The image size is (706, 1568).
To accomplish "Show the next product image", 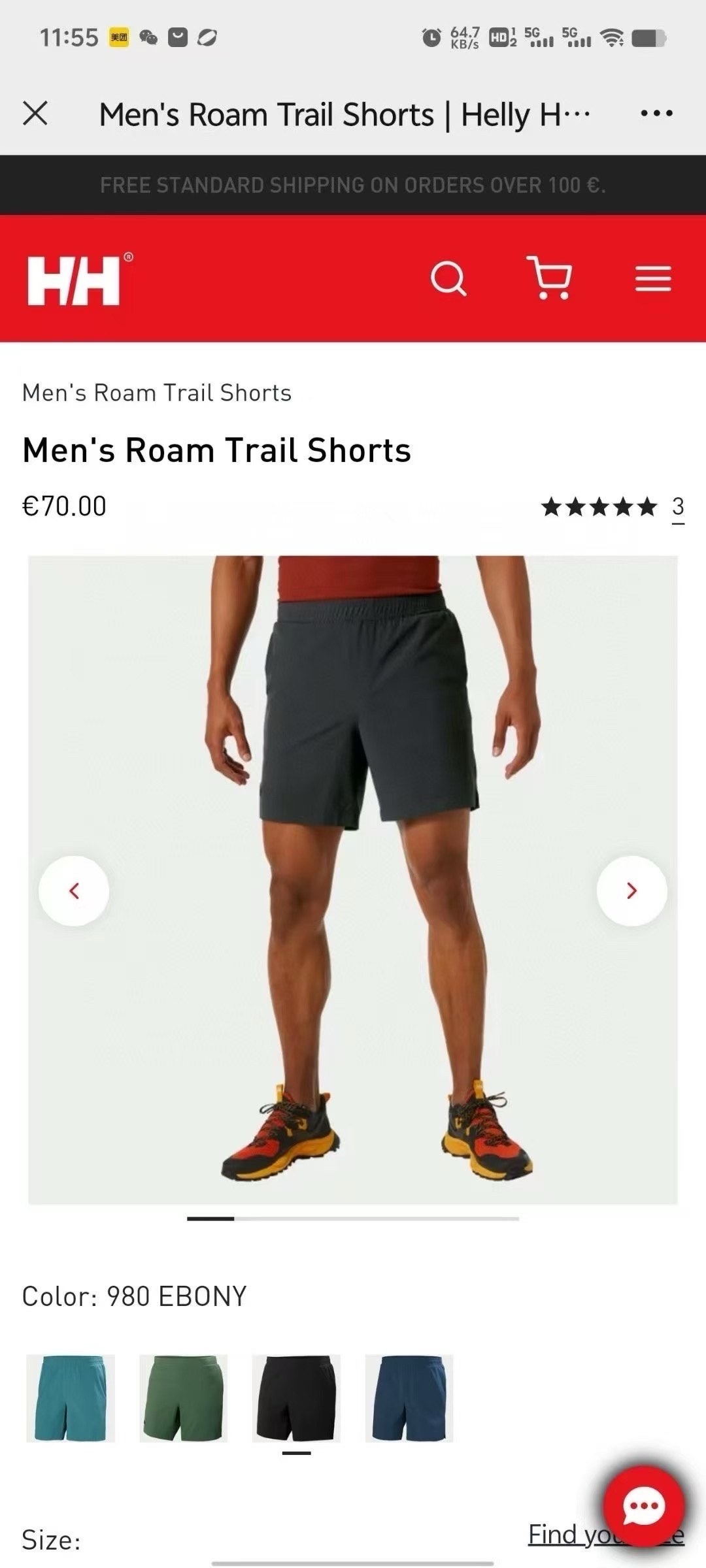I will 631,890.
